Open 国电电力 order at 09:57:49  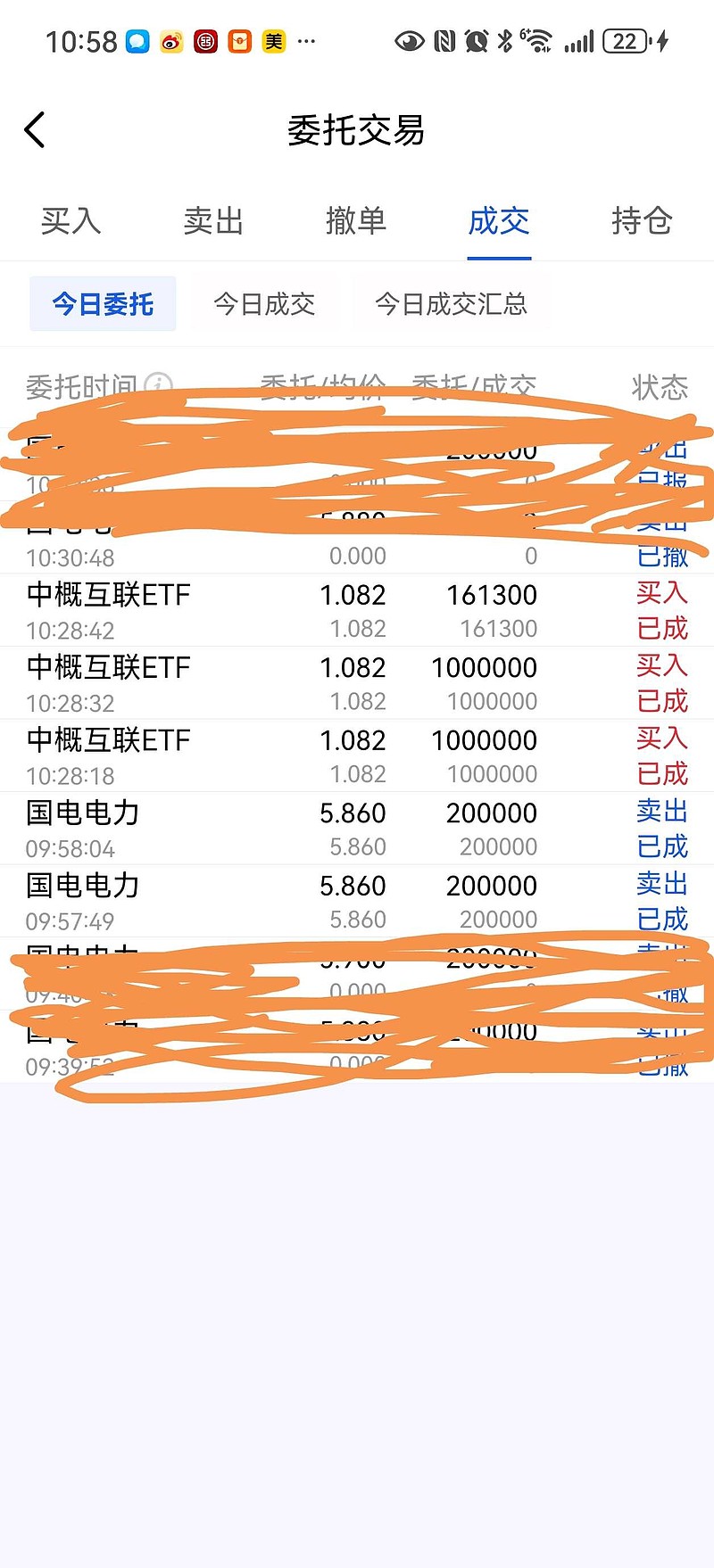357,902
